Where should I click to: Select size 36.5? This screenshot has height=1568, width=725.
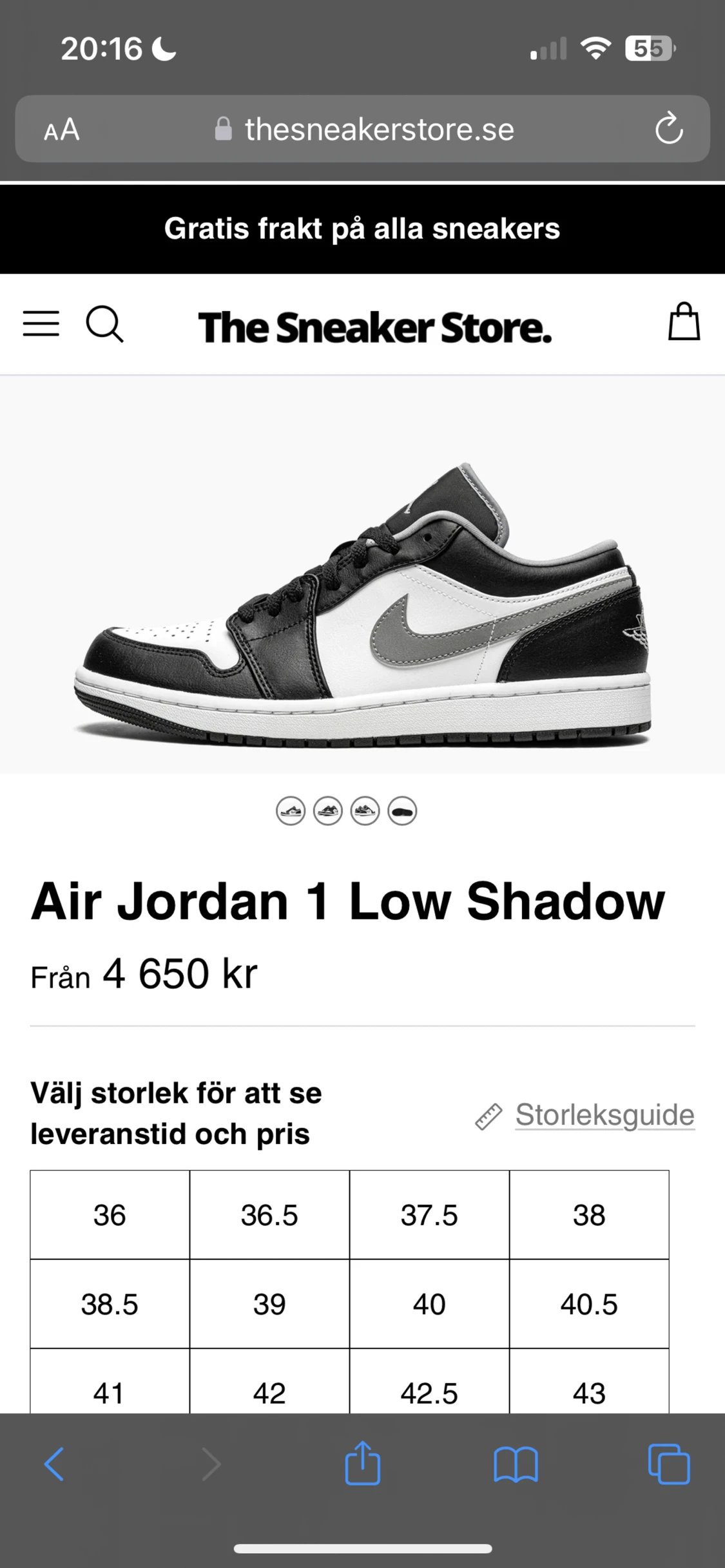pyautogui.click(x=269, y=1215)
